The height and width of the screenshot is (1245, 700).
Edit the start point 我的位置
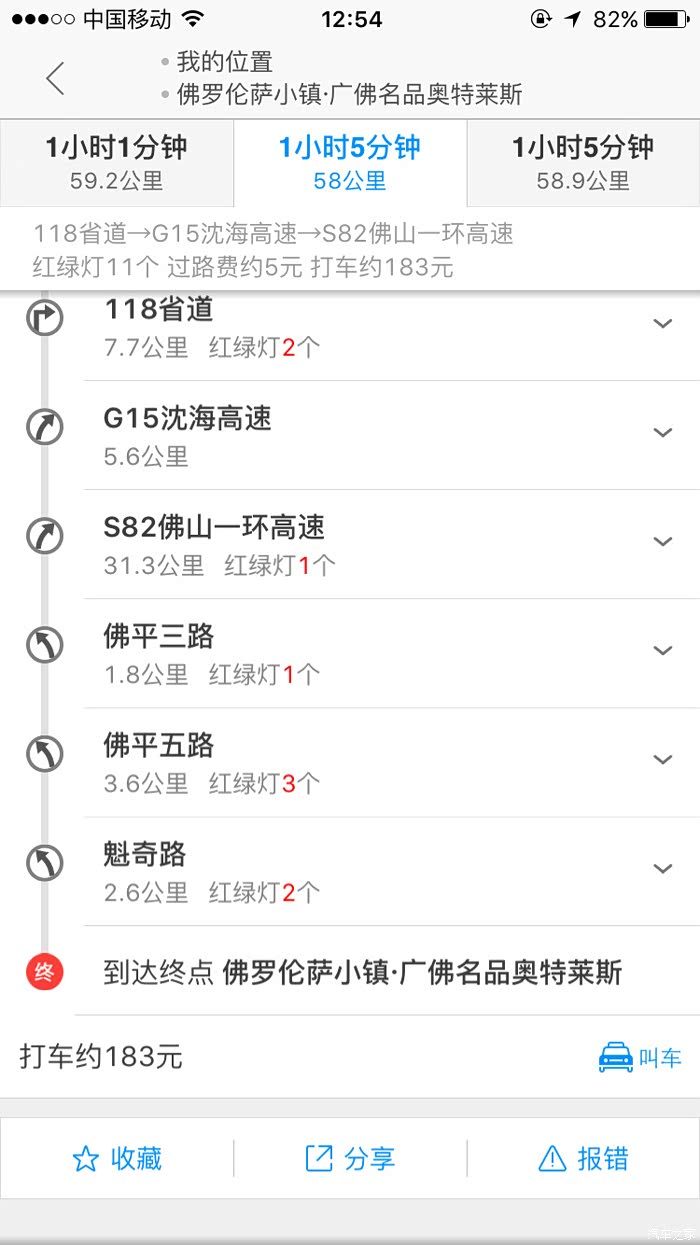(225, 62)
